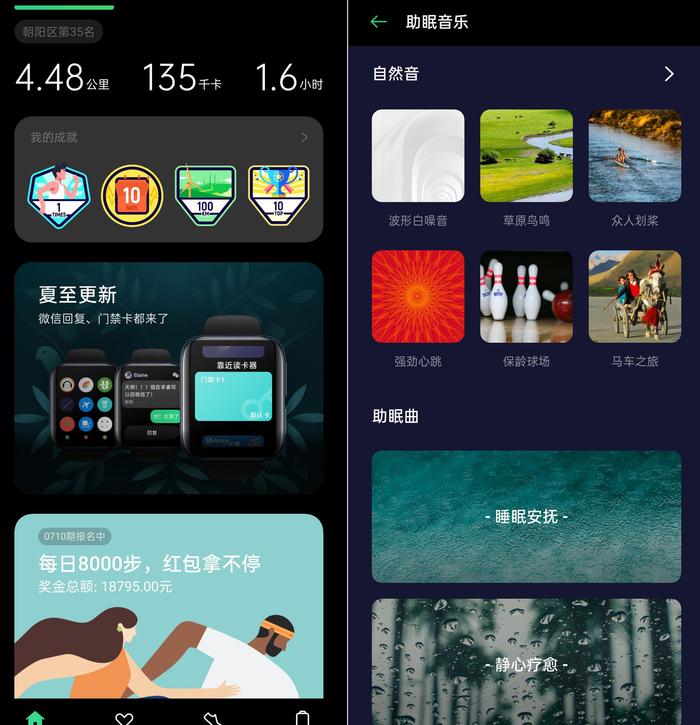Open the 睡眠安抚 sleep track
700x725 pixels.
[526, 516]
